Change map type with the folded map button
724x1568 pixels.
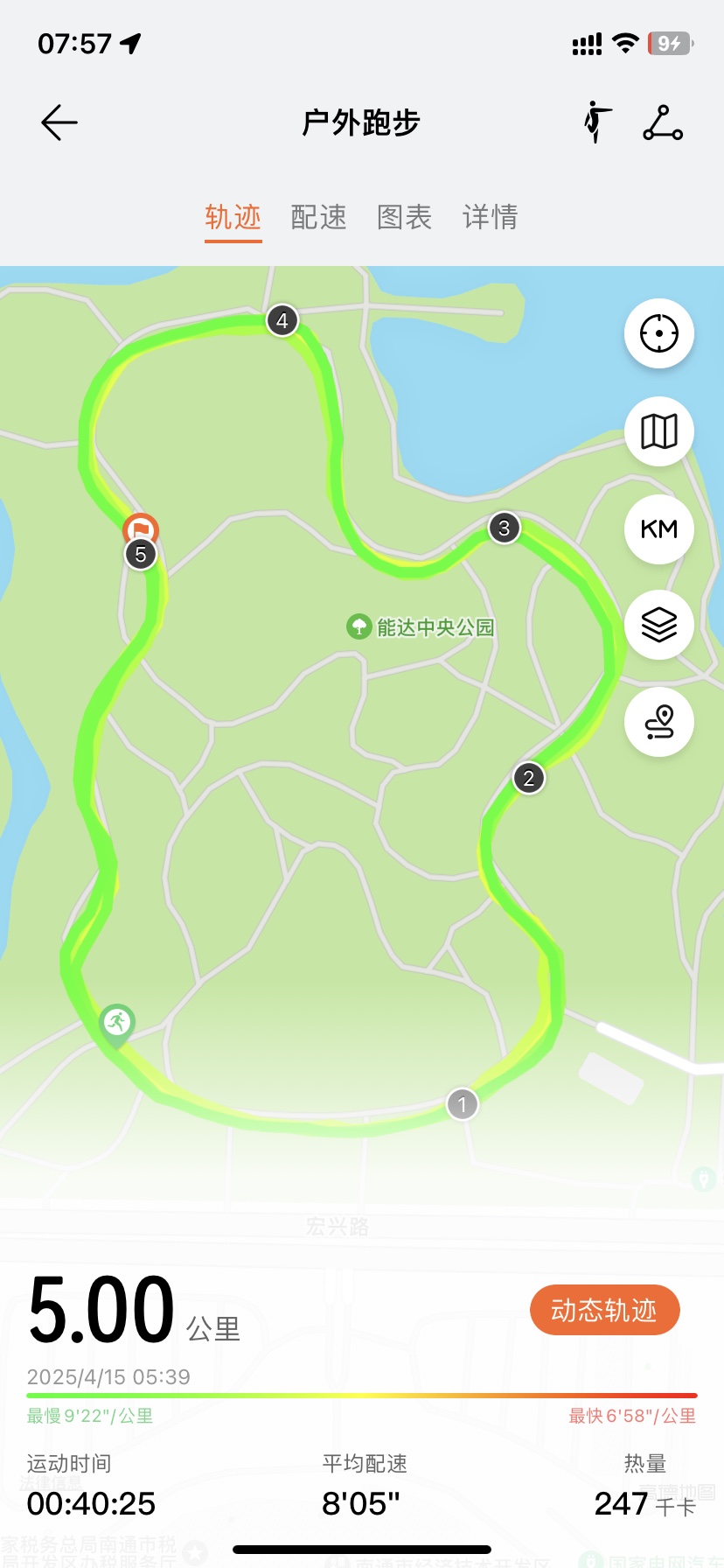(x=659, y=431)
